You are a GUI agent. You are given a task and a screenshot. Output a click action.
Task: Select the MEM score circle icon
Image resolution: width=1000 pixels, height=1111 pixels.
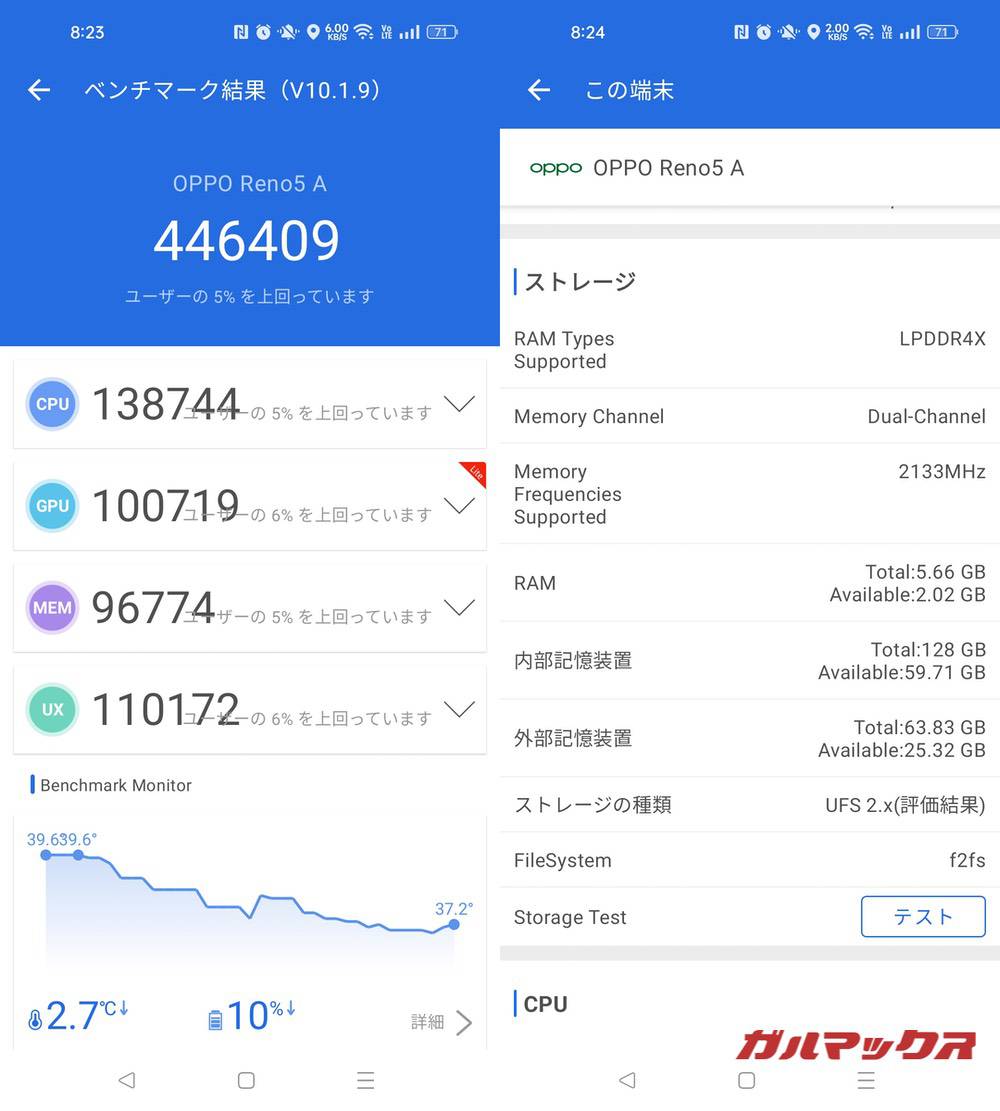[x=52, y=607]
